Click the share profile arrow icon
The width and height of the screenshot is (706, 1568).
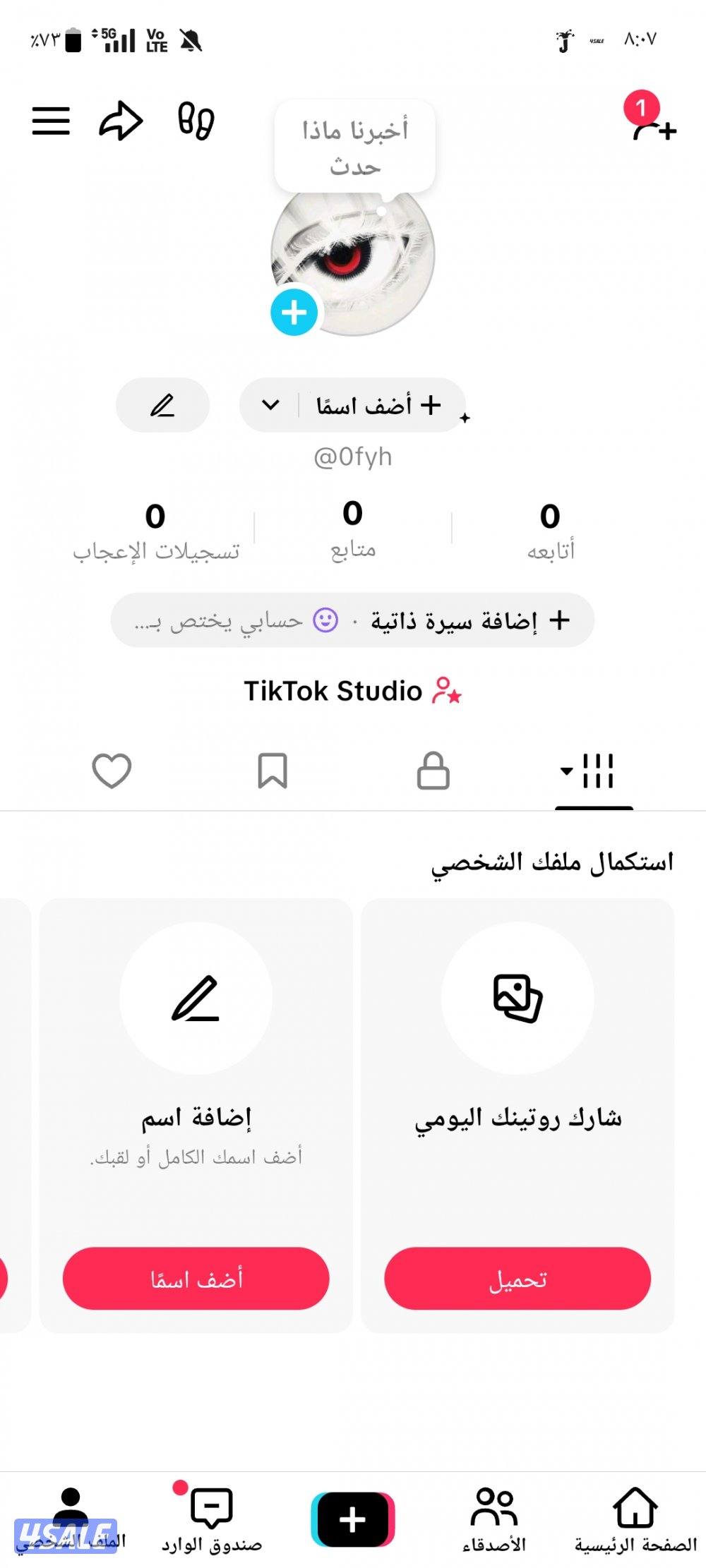click(x=122, y=120)
